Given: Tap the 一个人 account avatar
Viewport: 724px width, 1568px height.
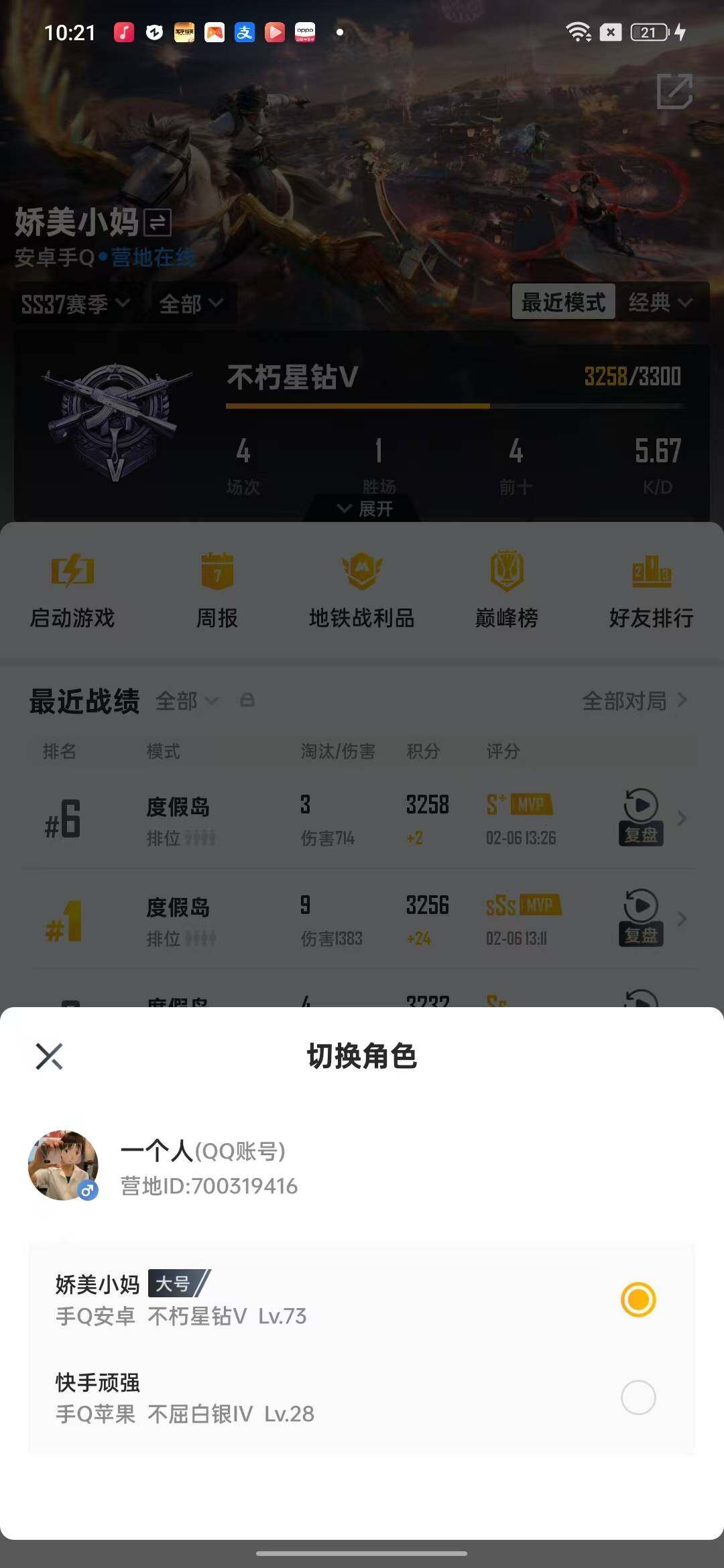Looking at the screenshot, I should 64,1166.
